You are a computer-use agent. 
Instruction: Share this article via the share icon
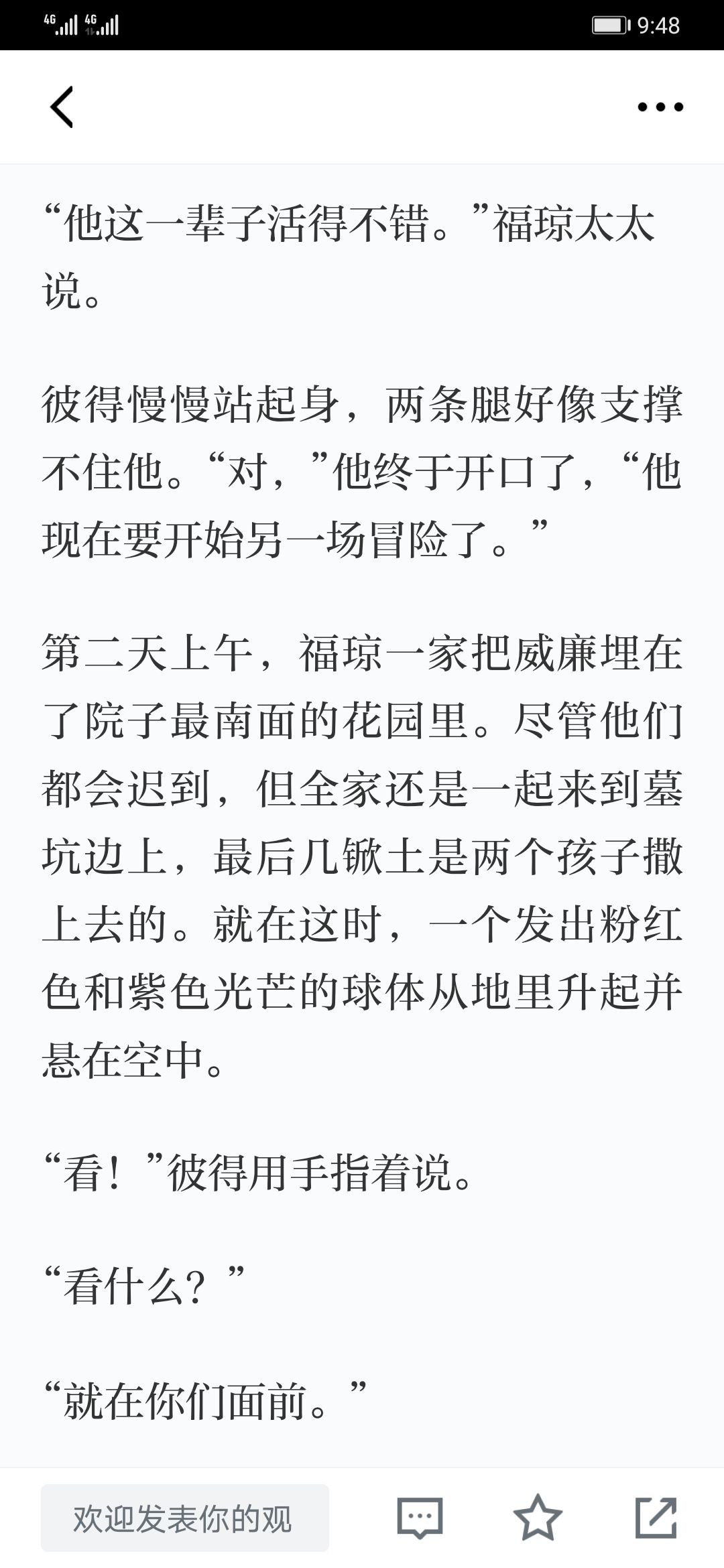(x=656, y=1518)
